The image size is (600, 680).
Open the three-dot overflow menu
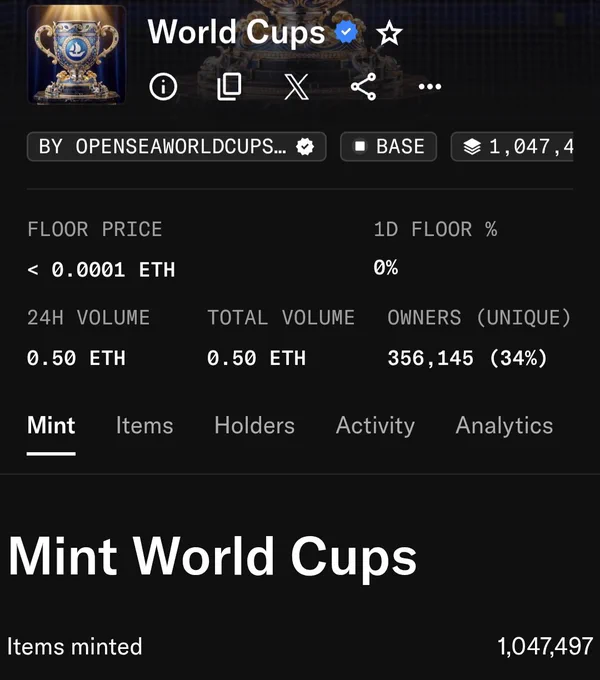(x=430, y=86)
